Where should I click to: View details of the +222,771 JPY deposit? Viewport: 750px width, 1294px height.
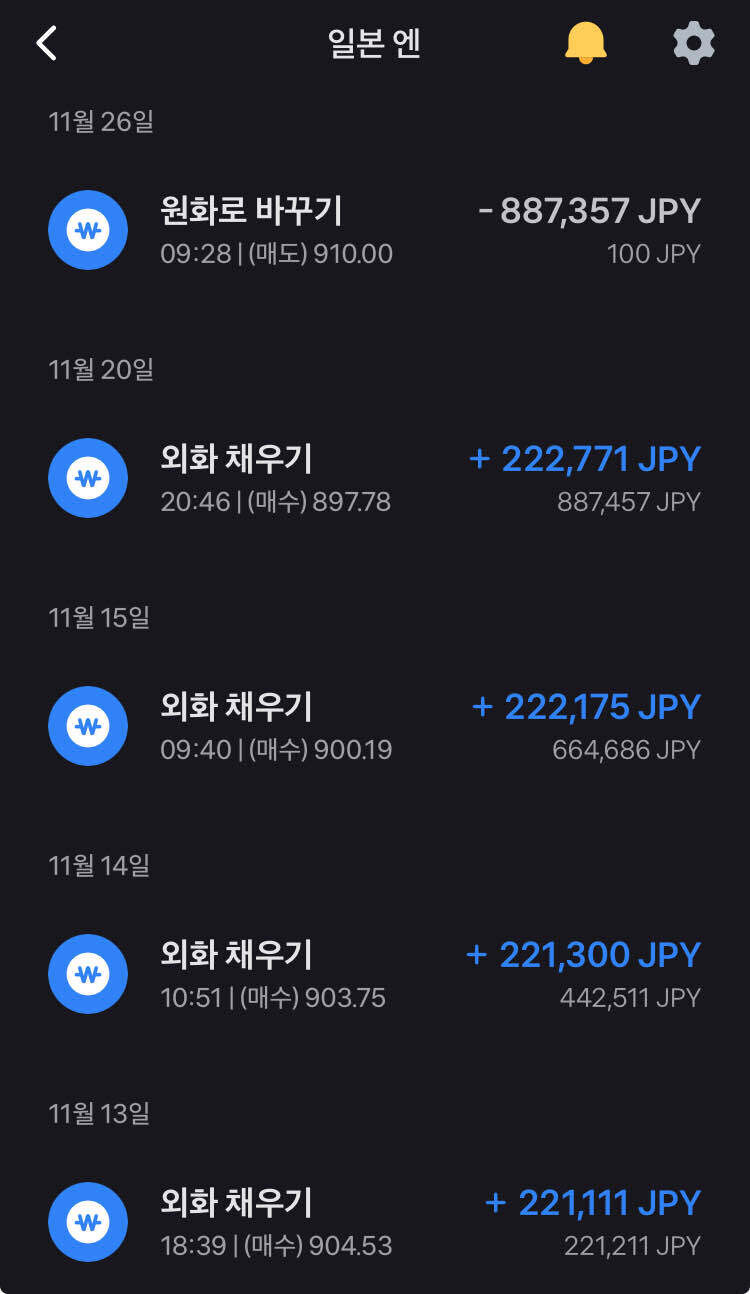pyautogui.click(x=375, y=478)
